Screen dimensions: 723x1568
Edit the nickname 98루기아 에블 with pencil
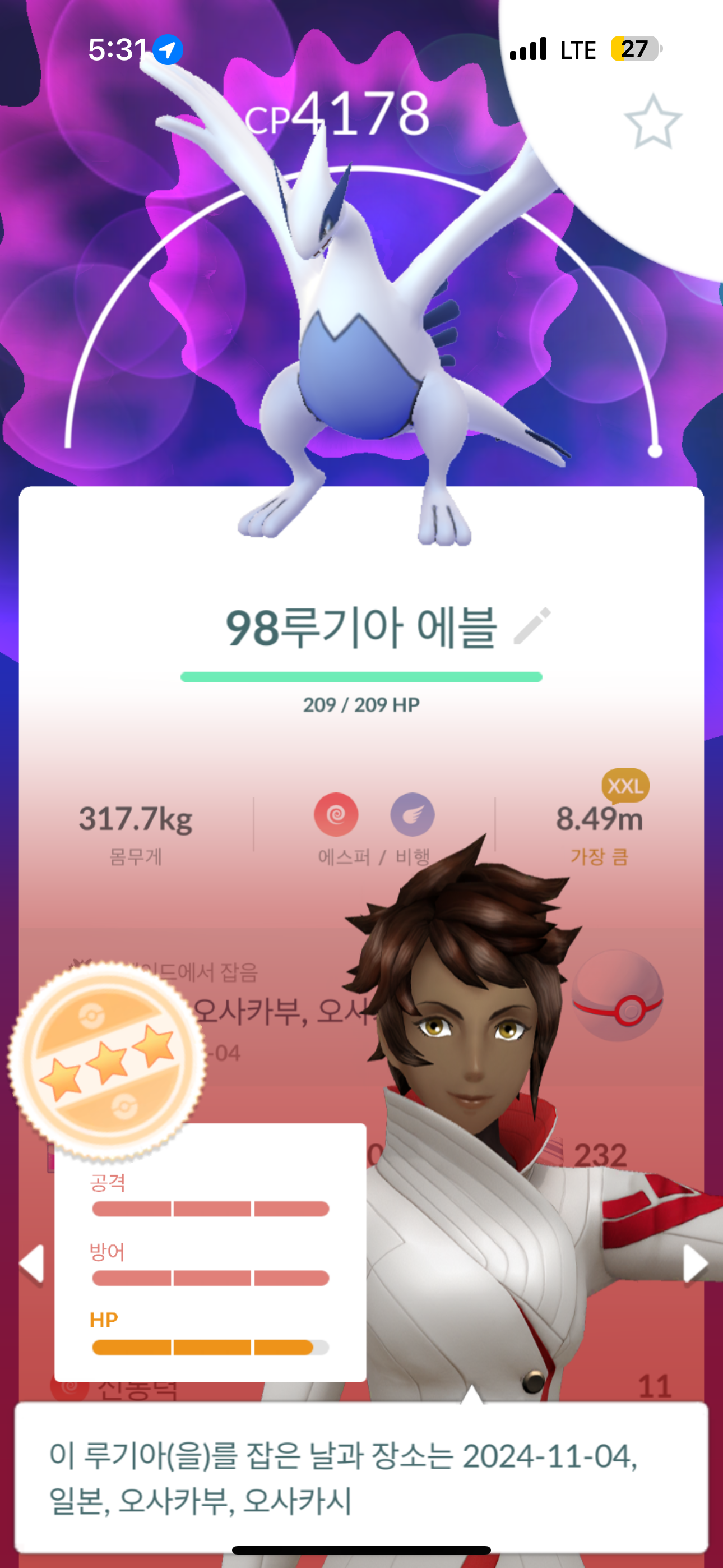(532, 626)
